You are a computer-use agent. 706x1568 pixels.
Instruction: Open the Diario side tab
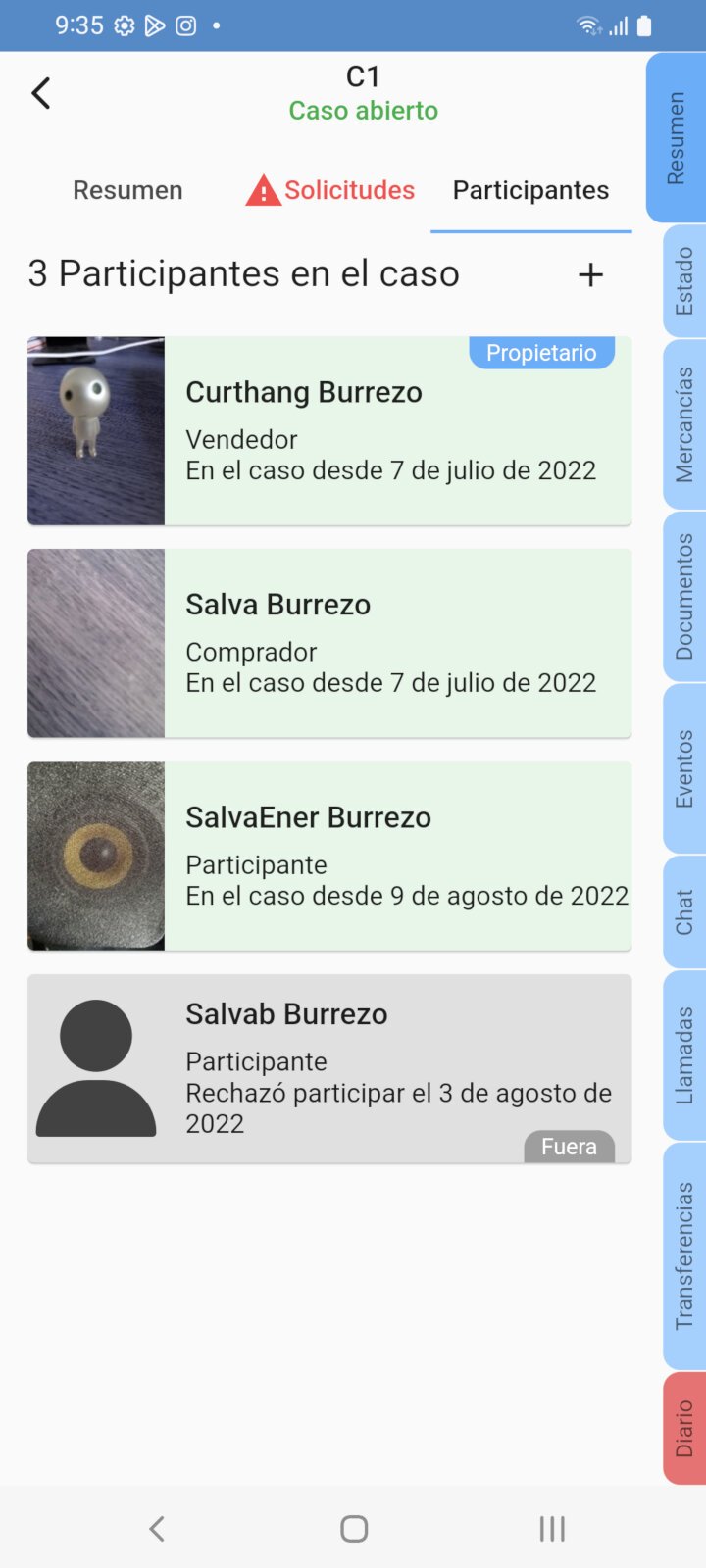point(684,1428)
